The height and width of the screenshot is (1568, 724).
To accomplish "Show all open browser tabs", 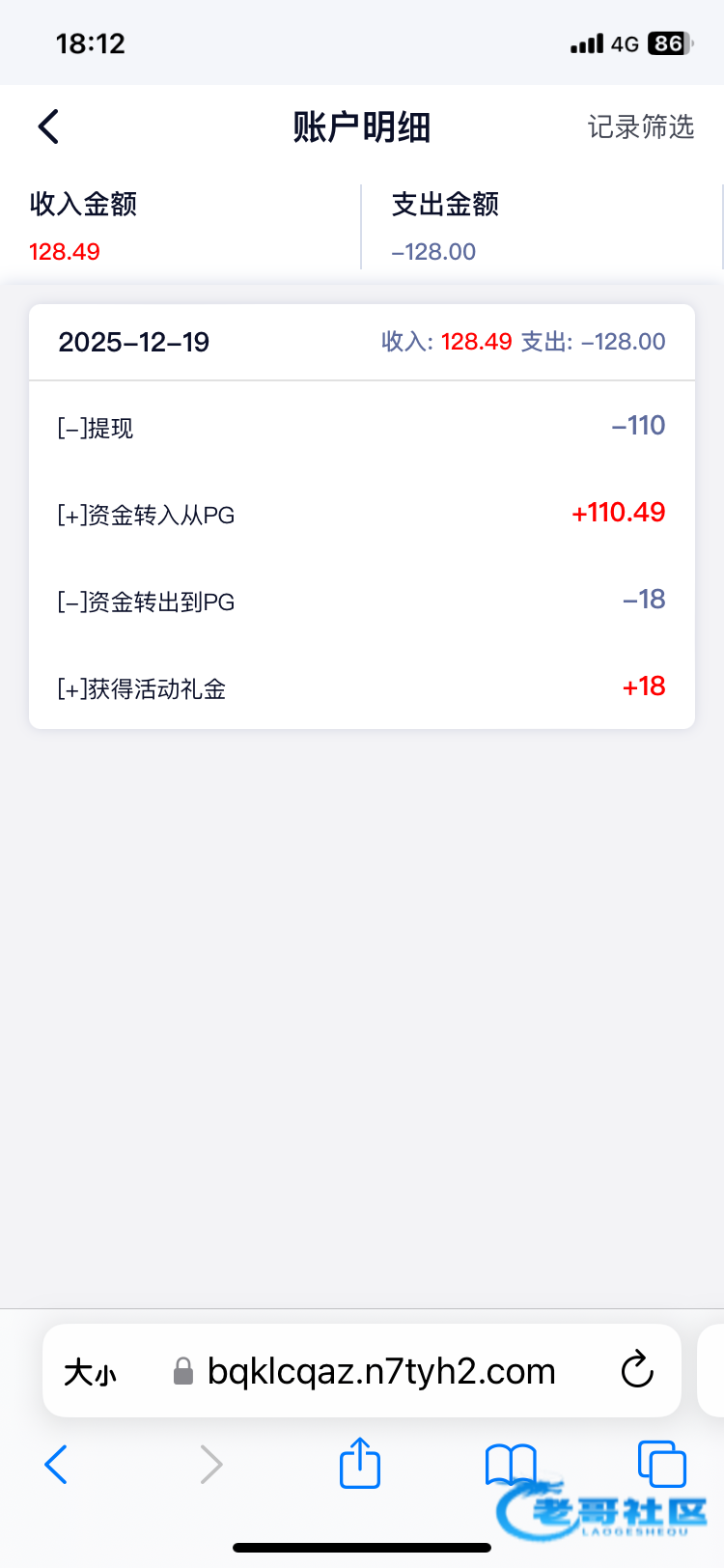I will [661, 1463].
